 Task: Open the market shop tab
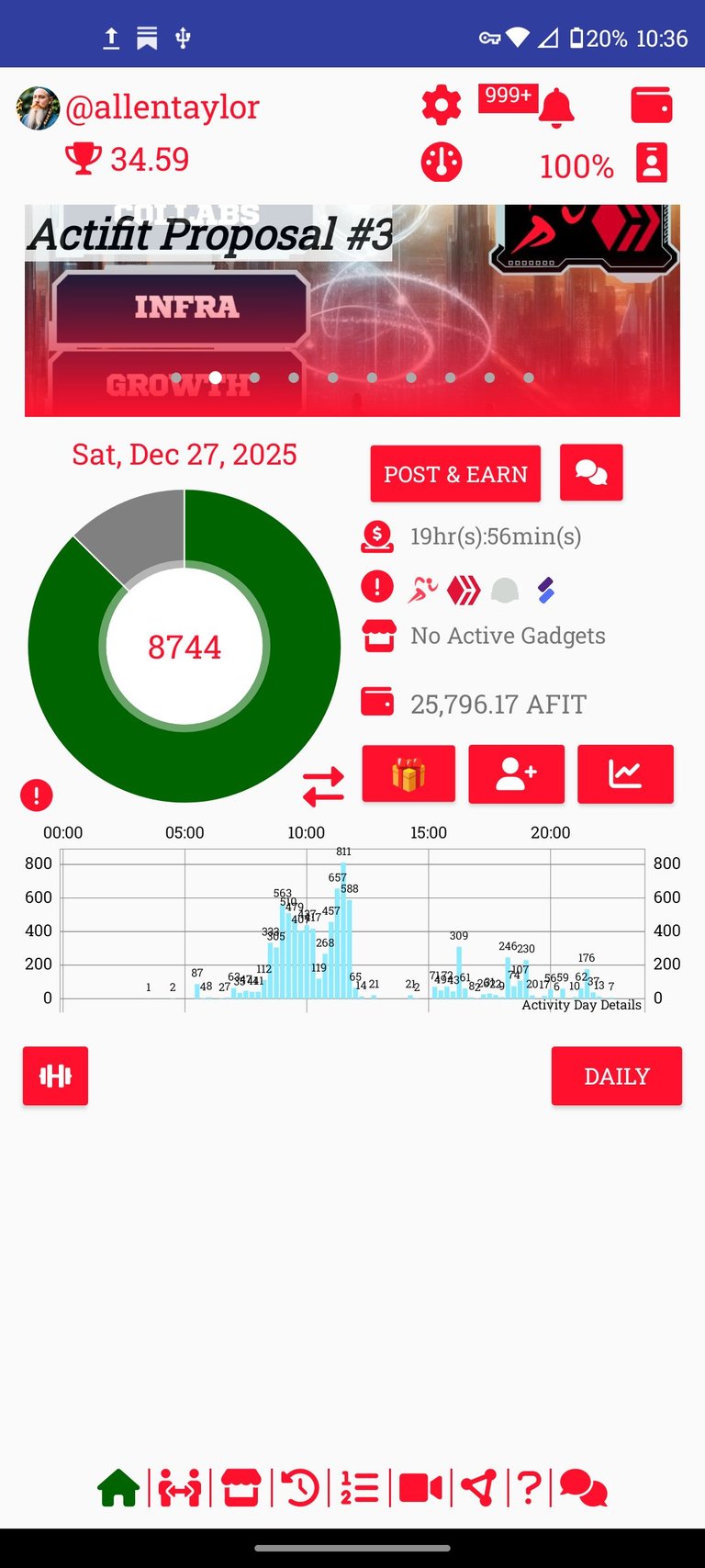tap(241, 1488)
